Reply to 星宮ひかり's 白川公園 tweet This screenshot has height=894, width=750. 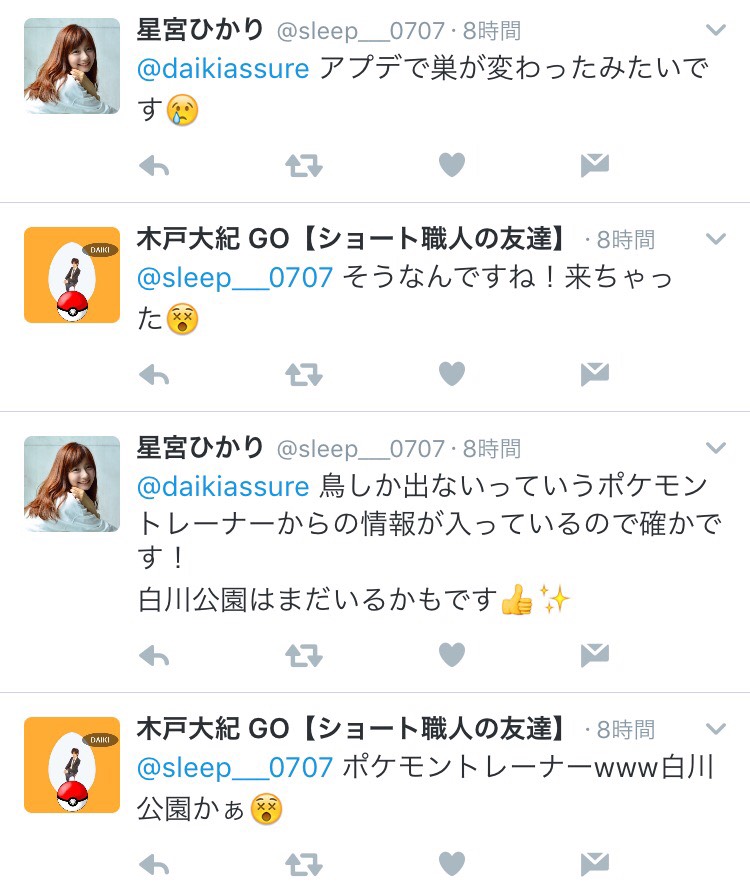point(153,655)
